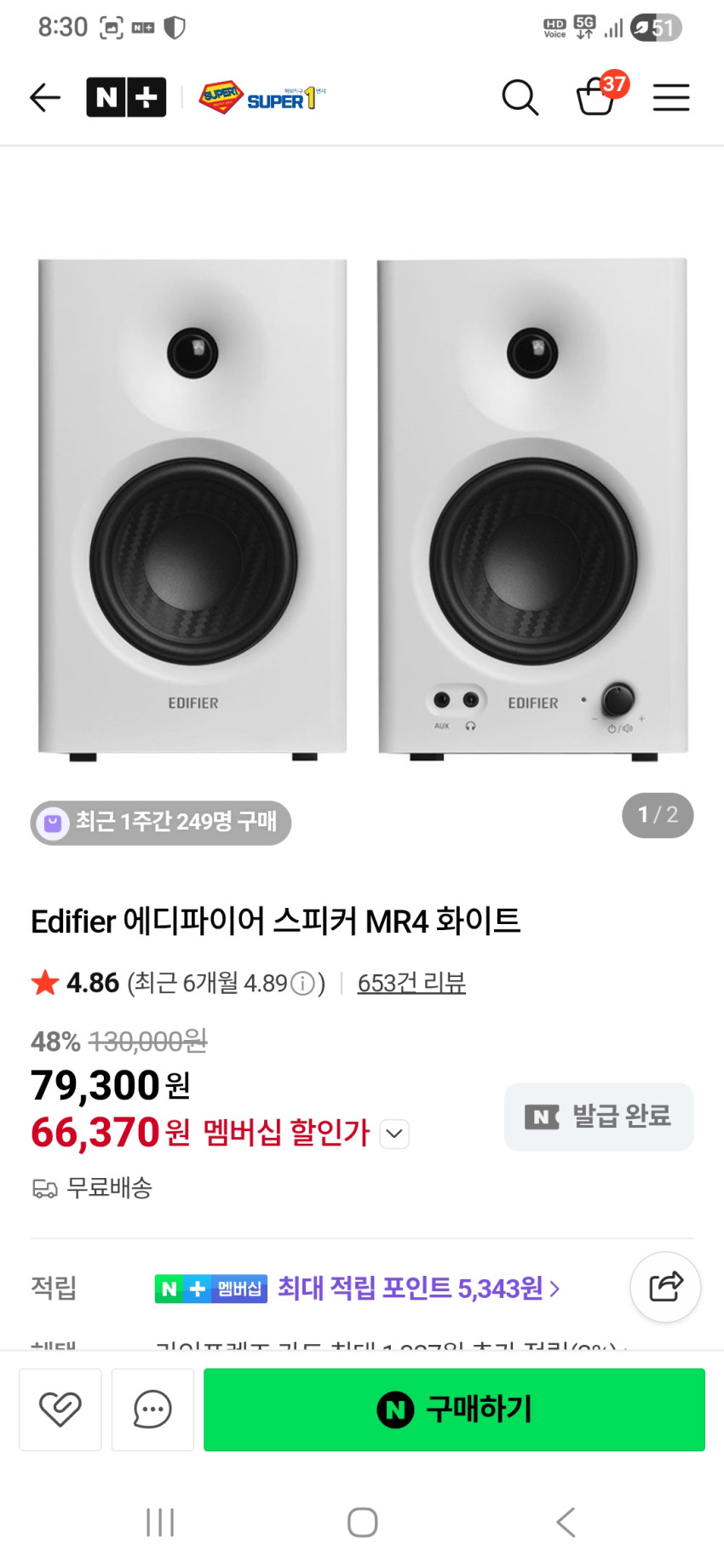Add this product to wishlist

[60, 1410]
